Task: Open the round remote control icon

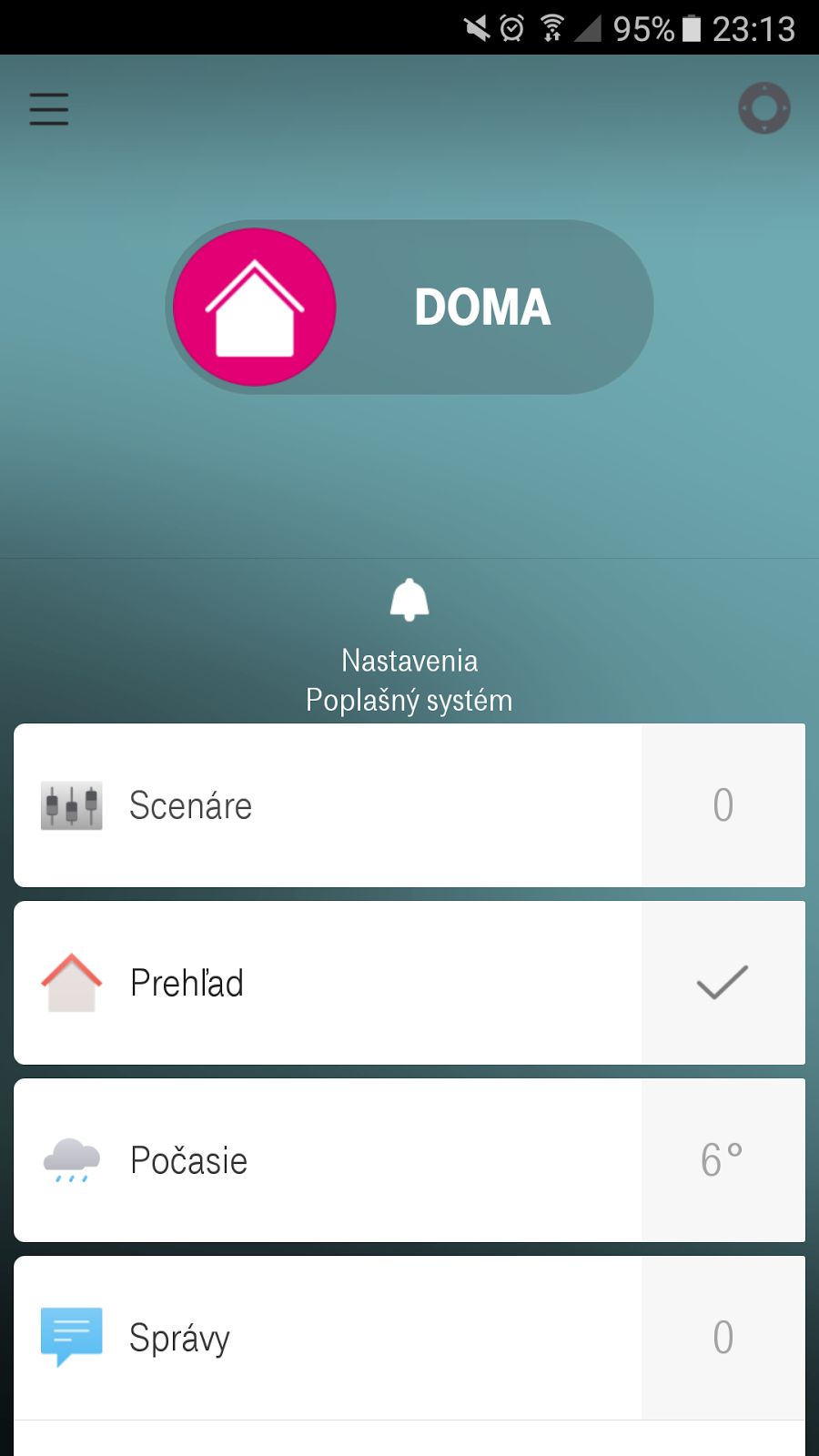Action: click(763, 108)
